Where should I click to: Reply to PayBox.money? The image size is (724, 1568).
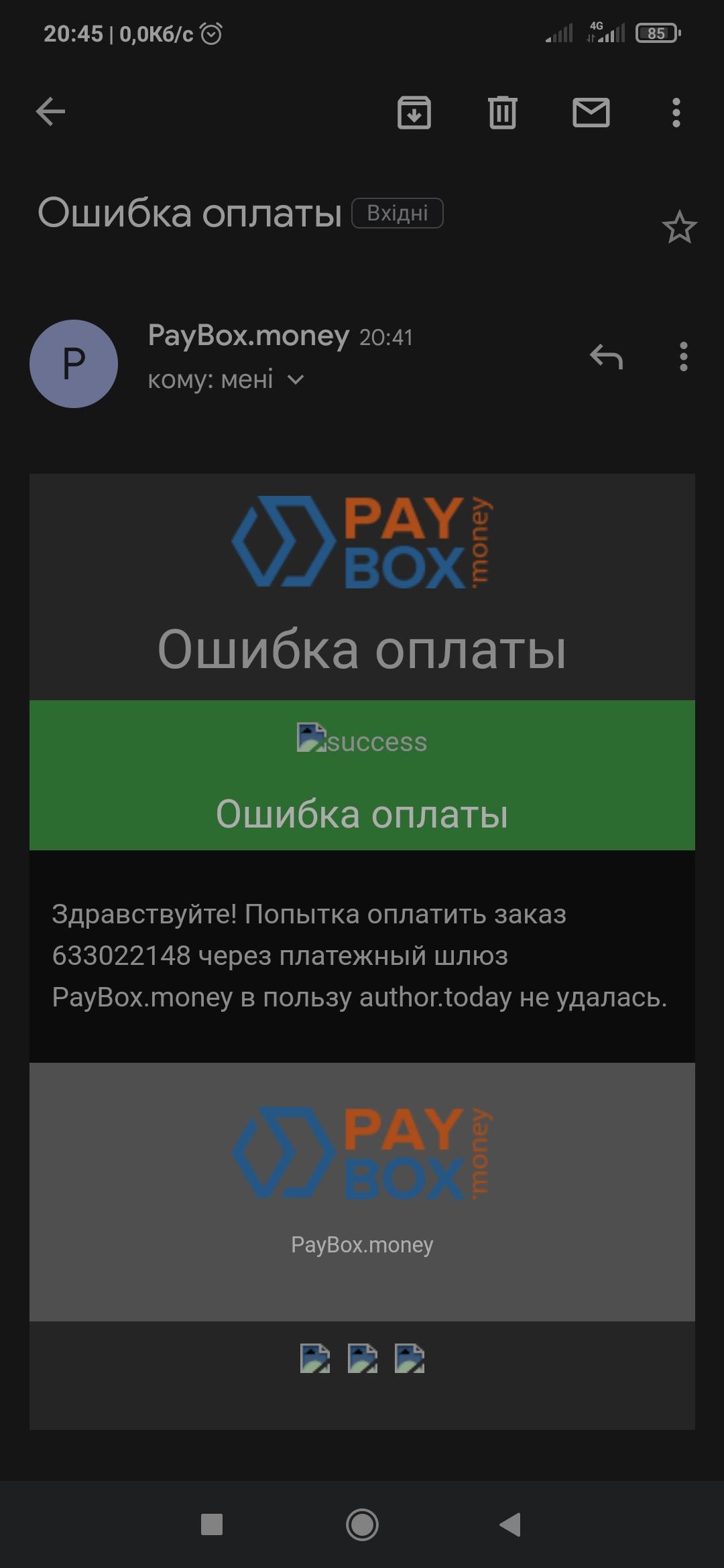tap(606, 356)
